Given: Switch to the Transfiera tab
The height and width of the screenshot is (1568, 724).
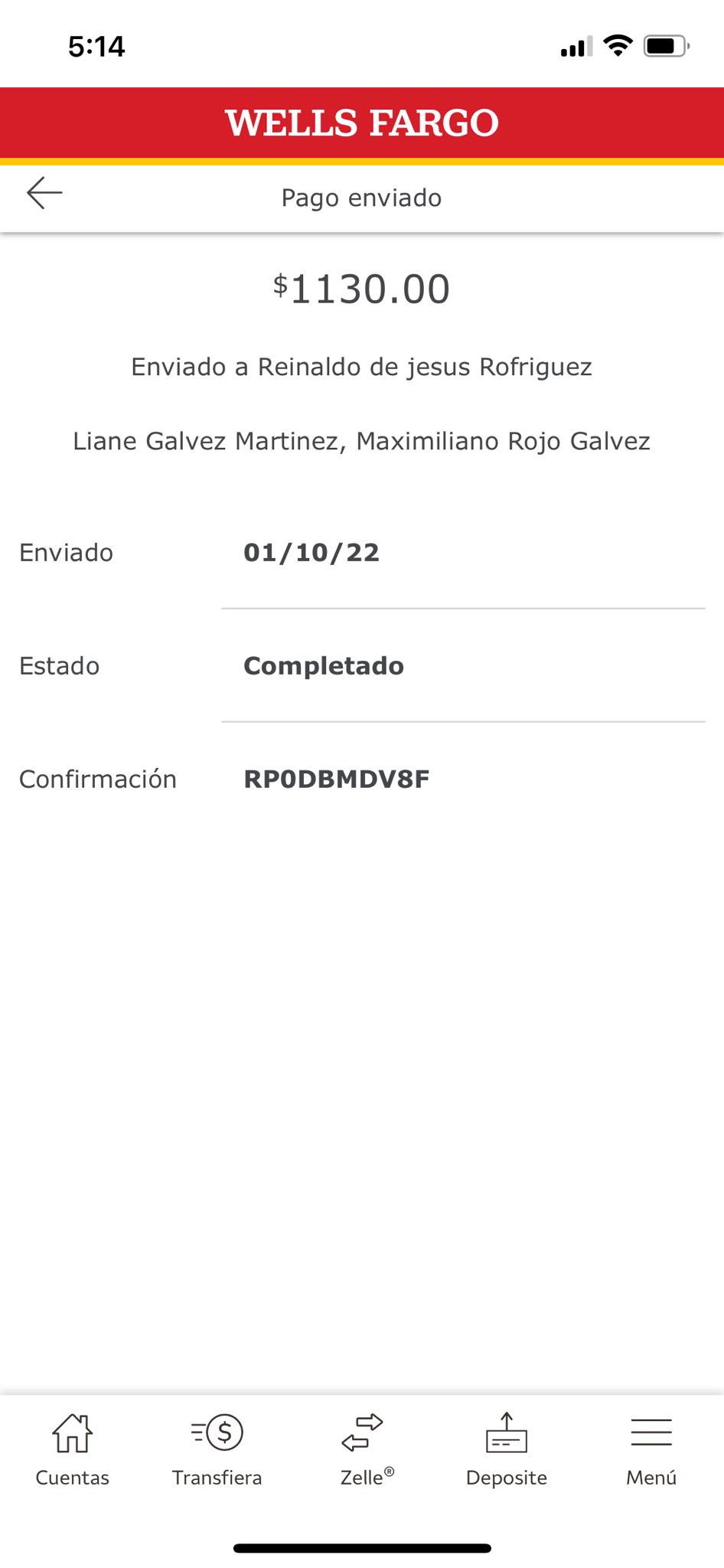Looking at the screenshot, I should point(217,1449).
